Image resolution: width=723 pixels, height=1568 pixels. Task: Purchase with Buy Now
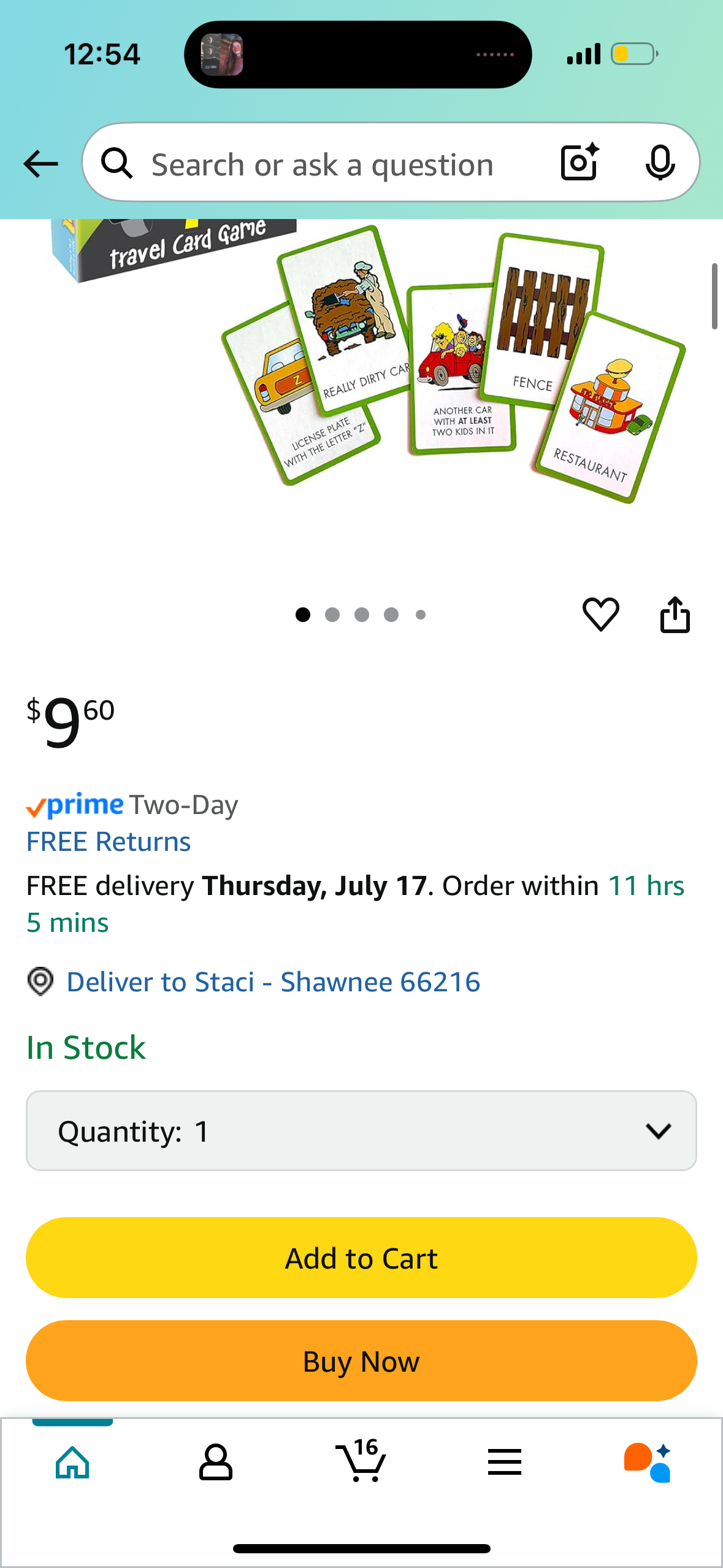[361, 1361]
